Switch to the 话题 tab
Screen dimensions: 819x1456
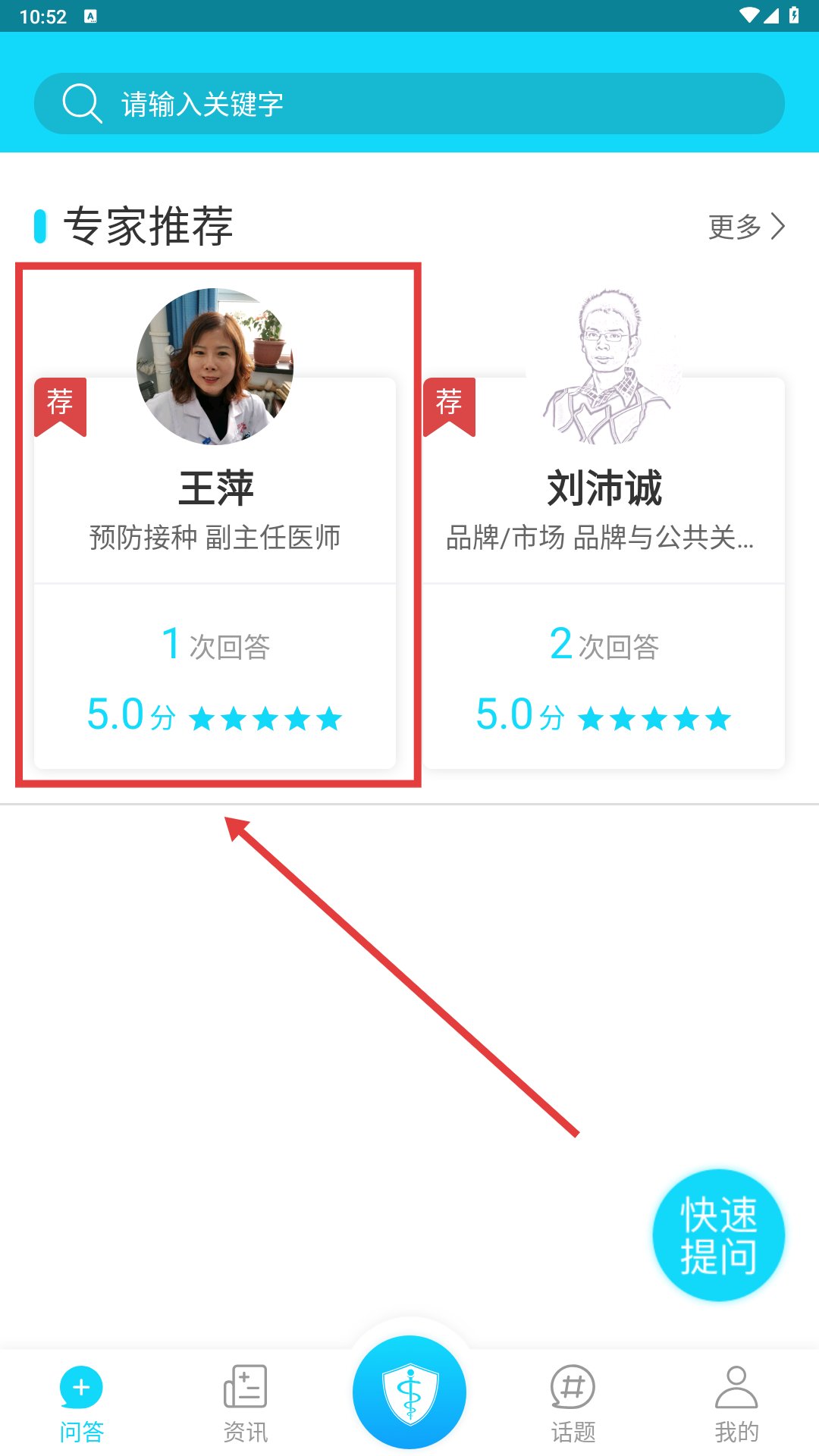pos(573,1403)
